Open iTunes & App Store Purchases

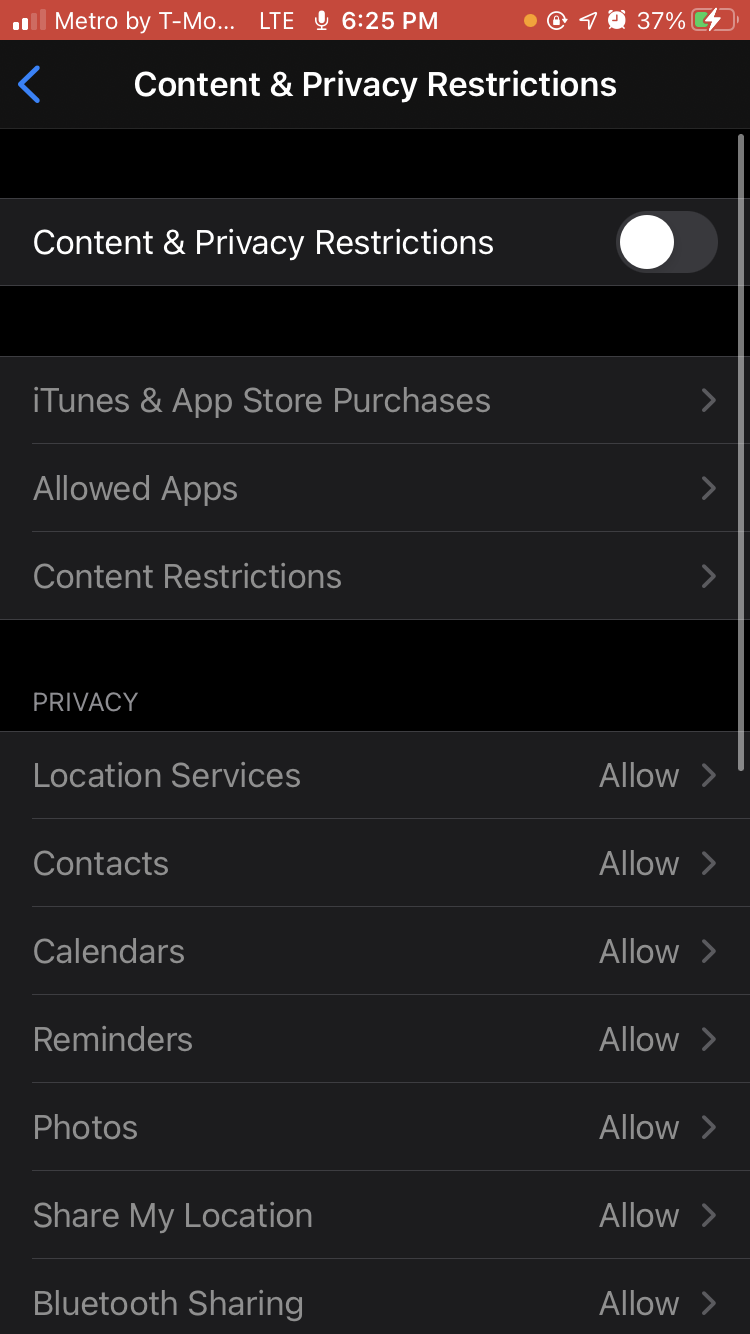click(375, 401)
